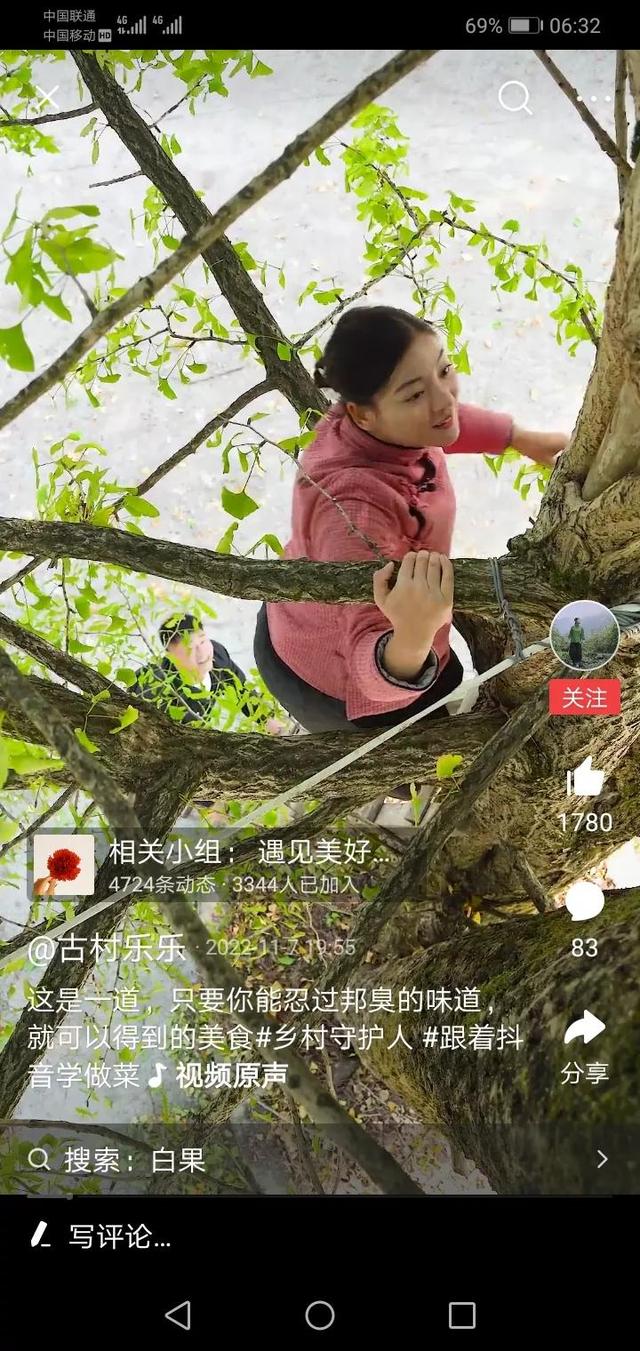Screen dimensions: 640x1351
Task: Open the comments bubble icon
Action: tap(585, 901)
